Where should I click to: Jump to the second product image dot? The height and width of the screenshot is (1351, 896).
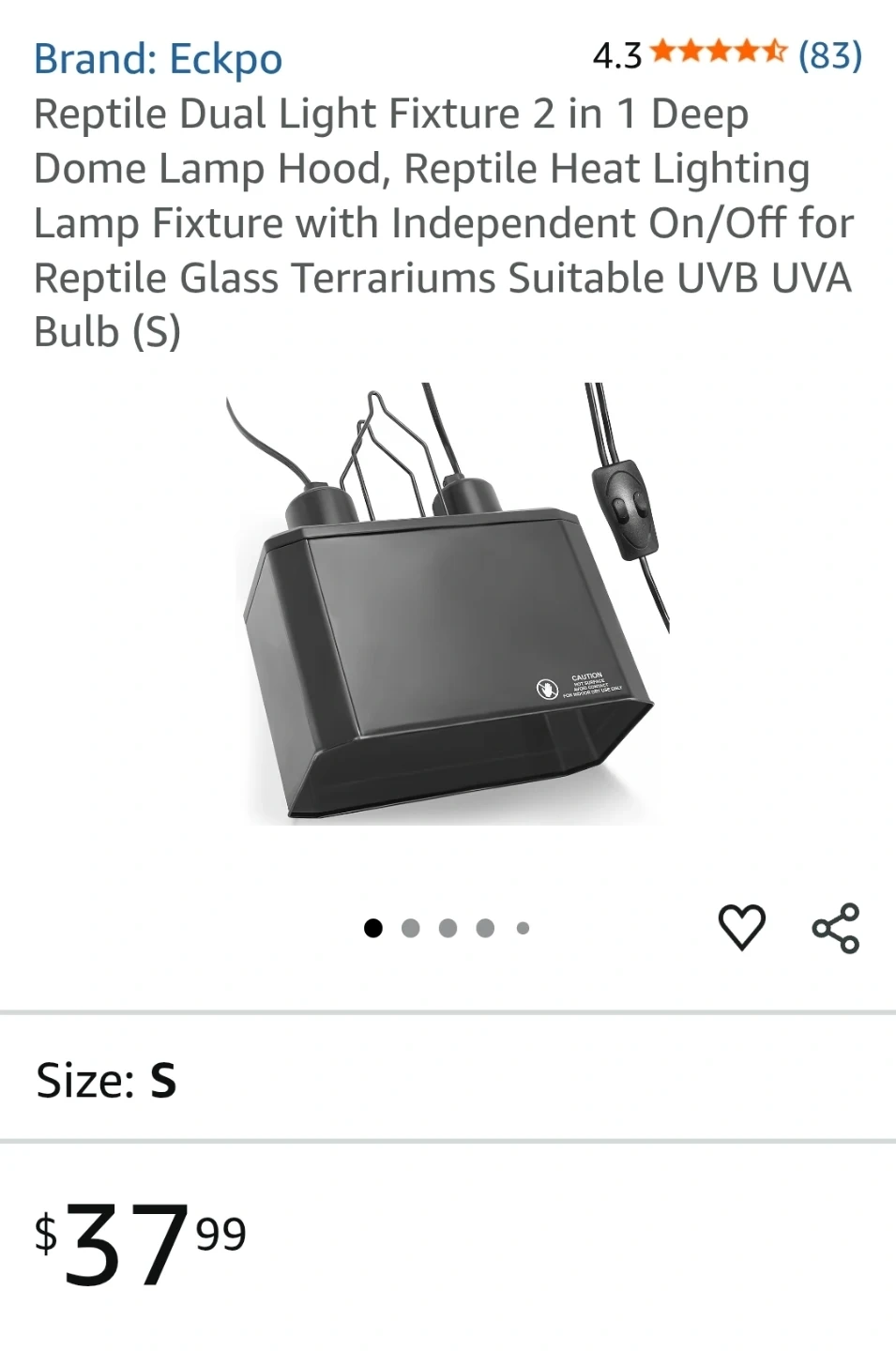click(410, 928)
